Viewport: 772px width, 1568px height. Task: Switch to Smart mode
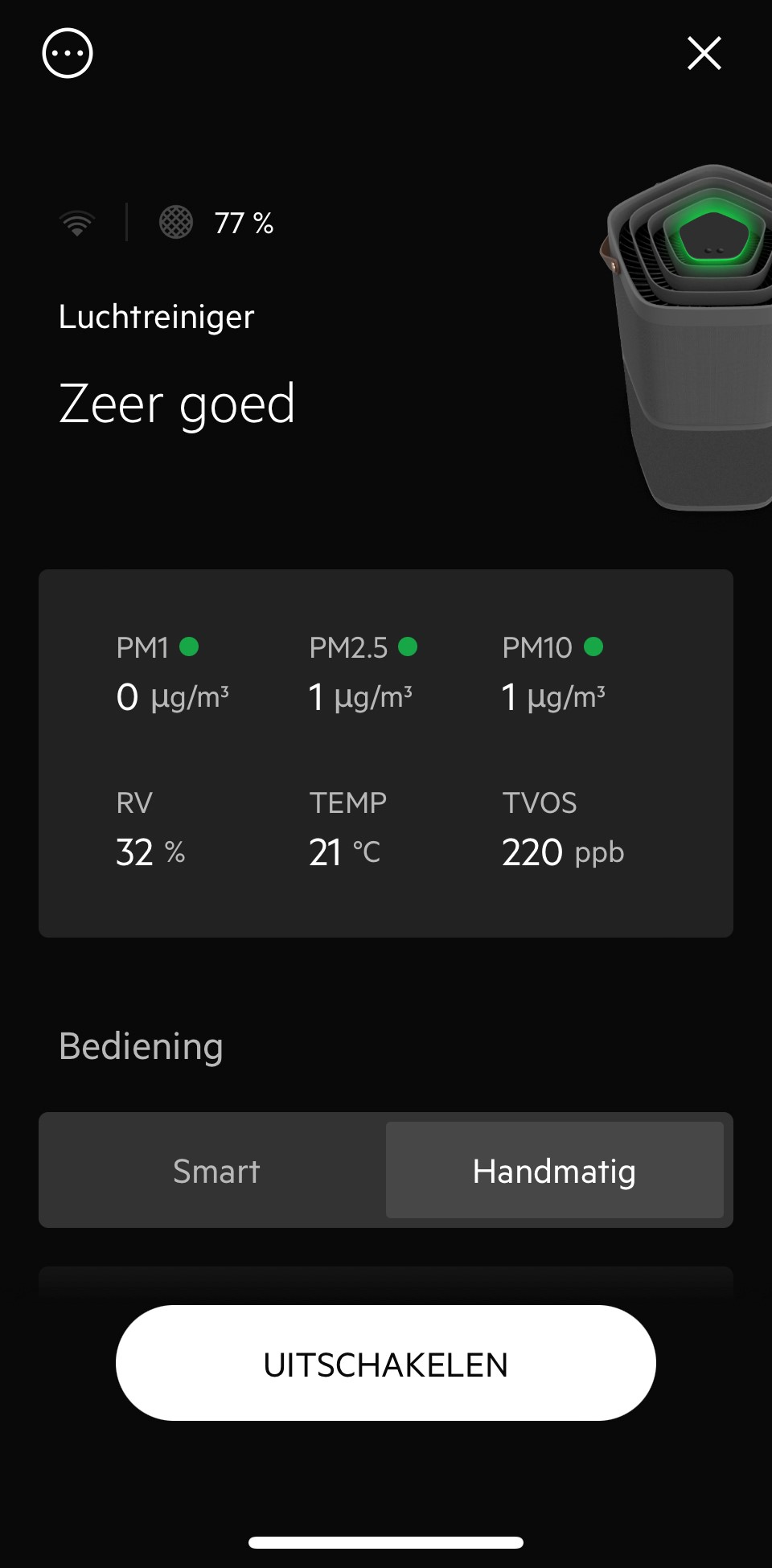point(216,1170)
